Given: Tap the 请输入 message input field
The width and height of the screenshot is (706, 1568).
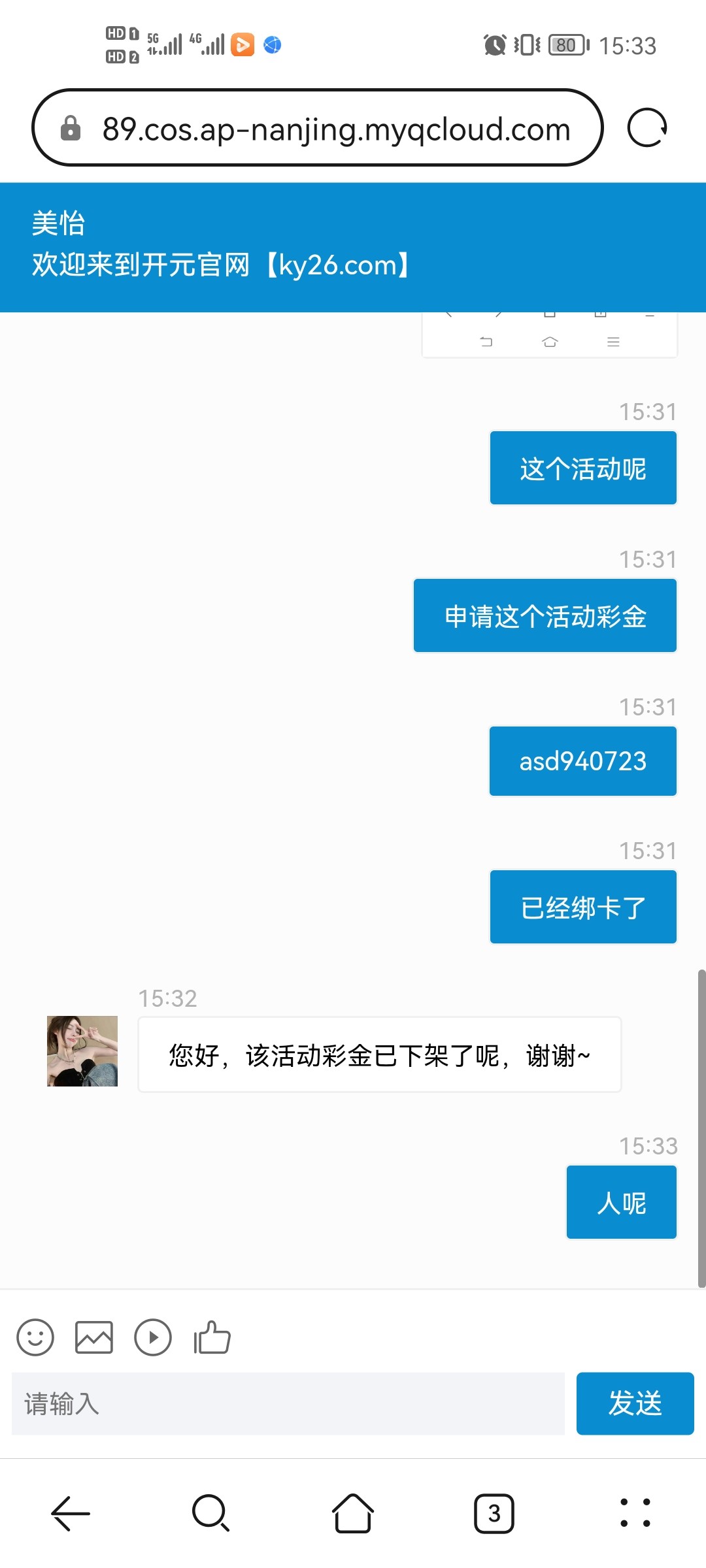Looking at the screenshot, I should tap(288, 1405).
